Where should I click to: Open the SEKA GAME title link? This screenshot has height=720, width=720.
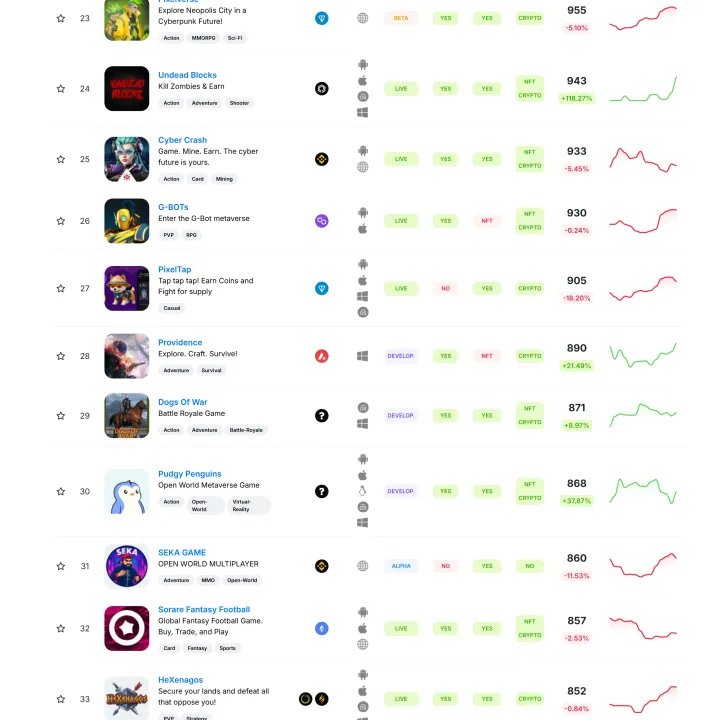pos(182,552)
